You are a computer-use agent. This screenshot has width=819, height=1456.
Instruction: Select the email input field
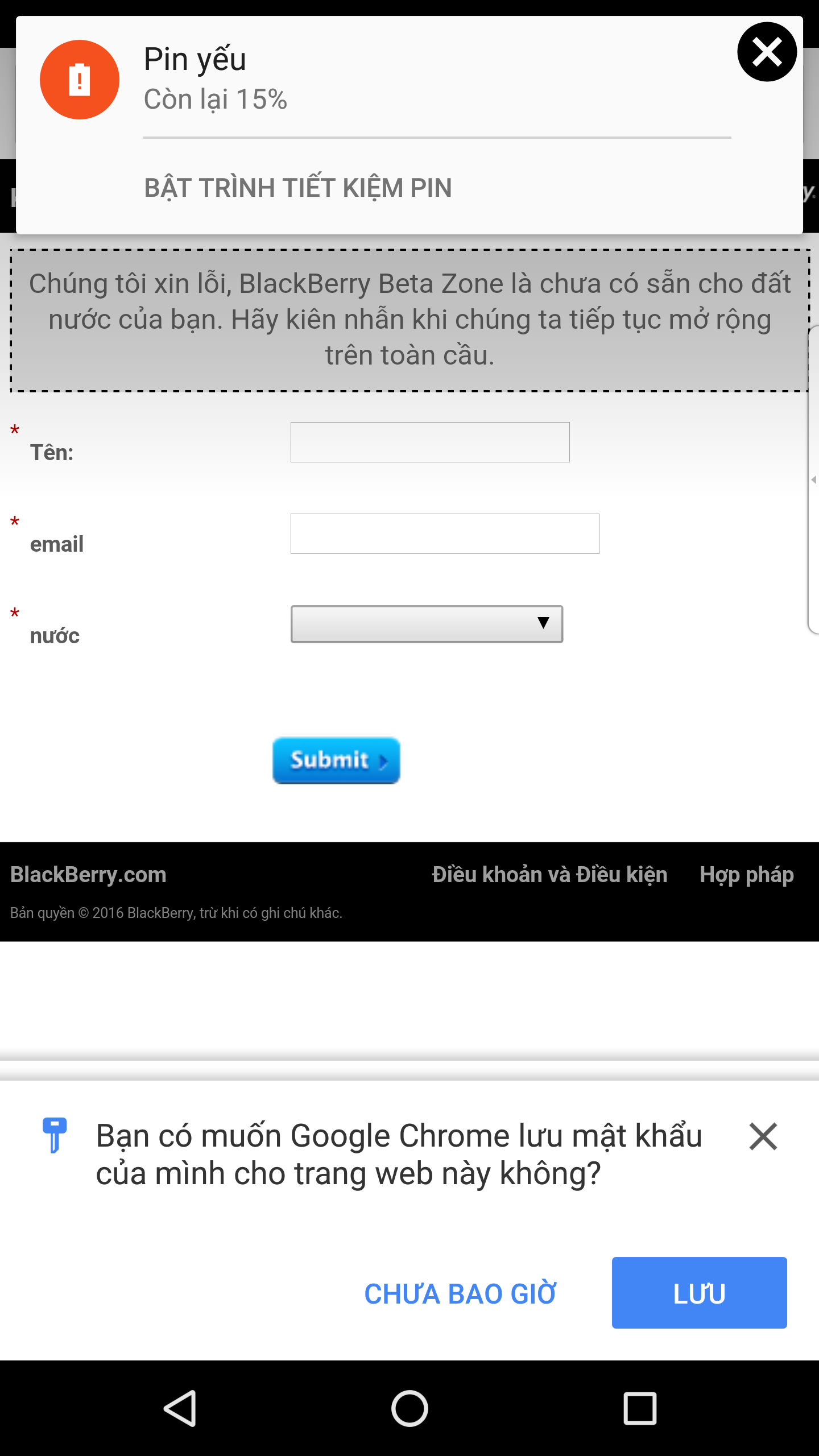point(445,533)
